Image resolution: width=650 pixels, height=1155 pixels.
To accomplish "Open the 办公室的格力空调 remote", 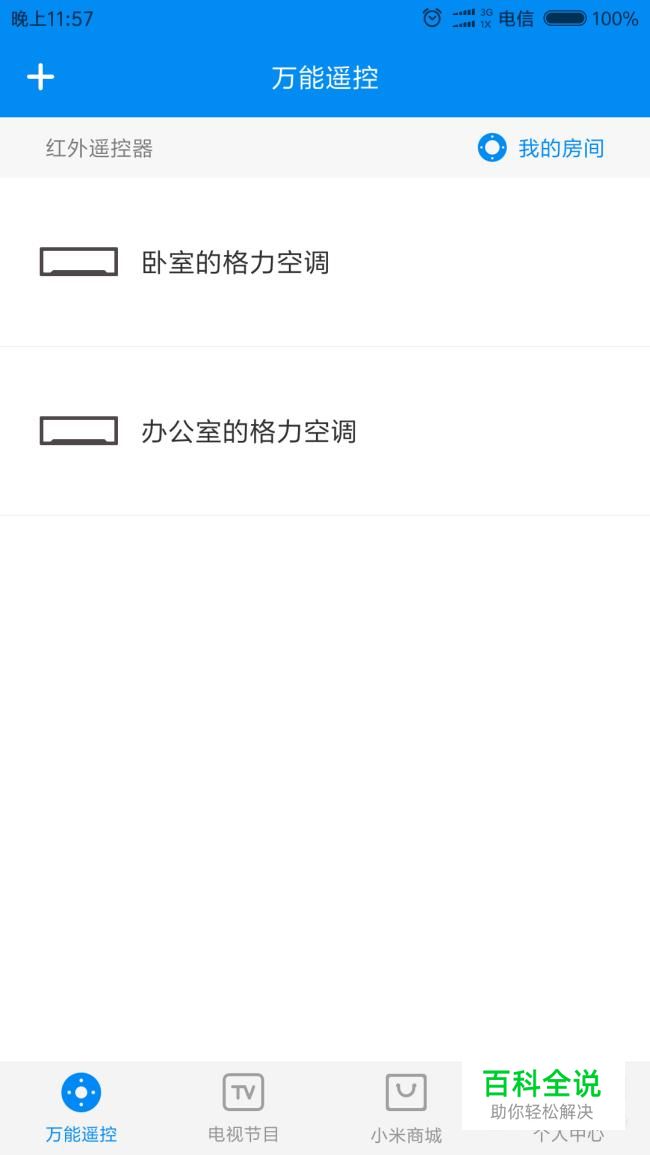I will [x=248, y=431].
